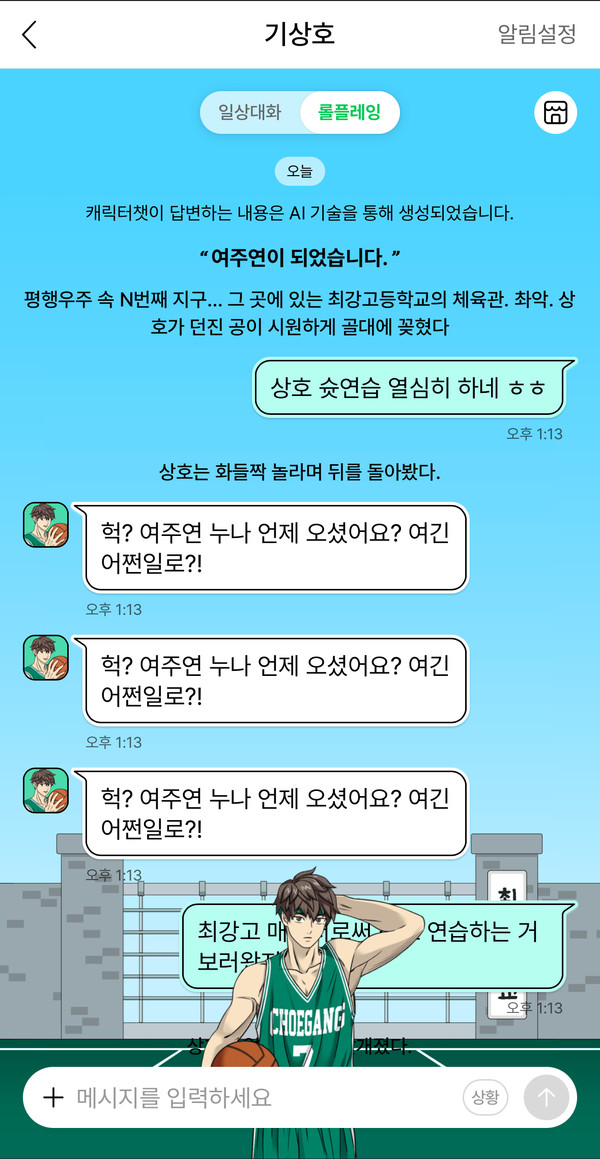The image size is (600, 1159).
Task: Focus the 메시지를 입력하세요 input field
Action: pyautogui.click(x=260, y=1097)
